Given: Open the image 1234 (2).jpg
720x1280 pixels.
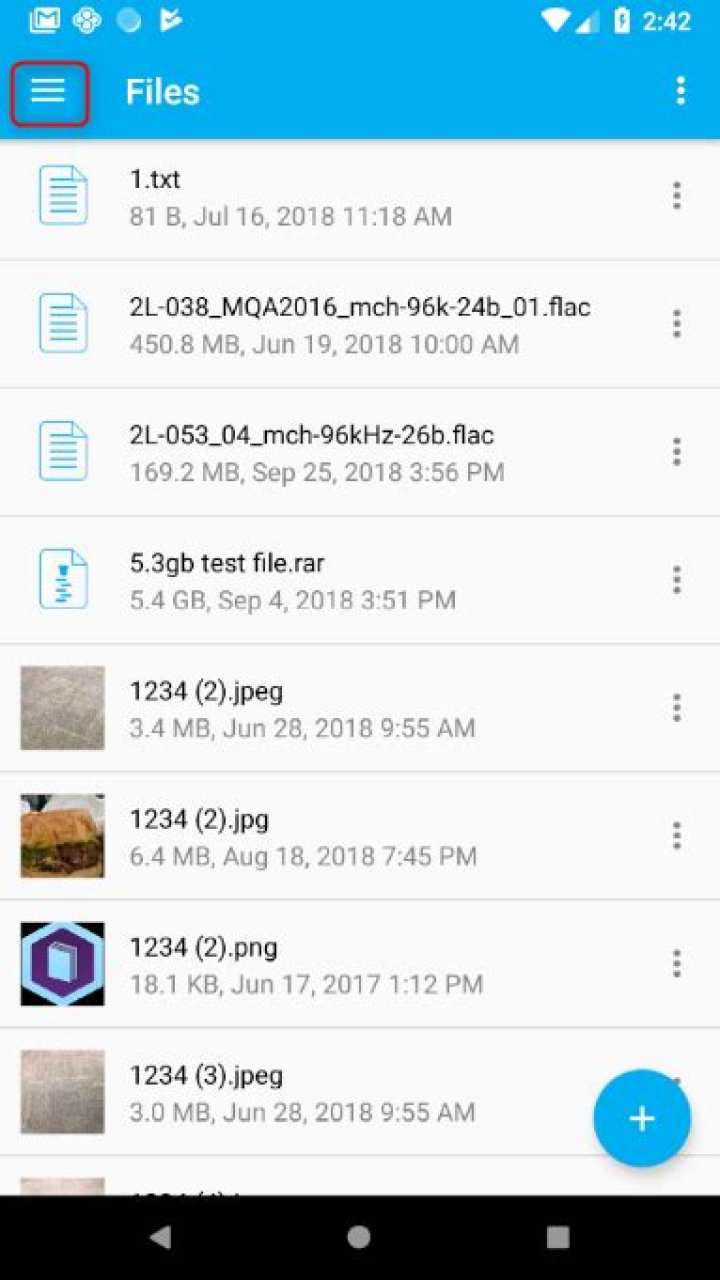Looking at the screenshot, I should point(300,836).
